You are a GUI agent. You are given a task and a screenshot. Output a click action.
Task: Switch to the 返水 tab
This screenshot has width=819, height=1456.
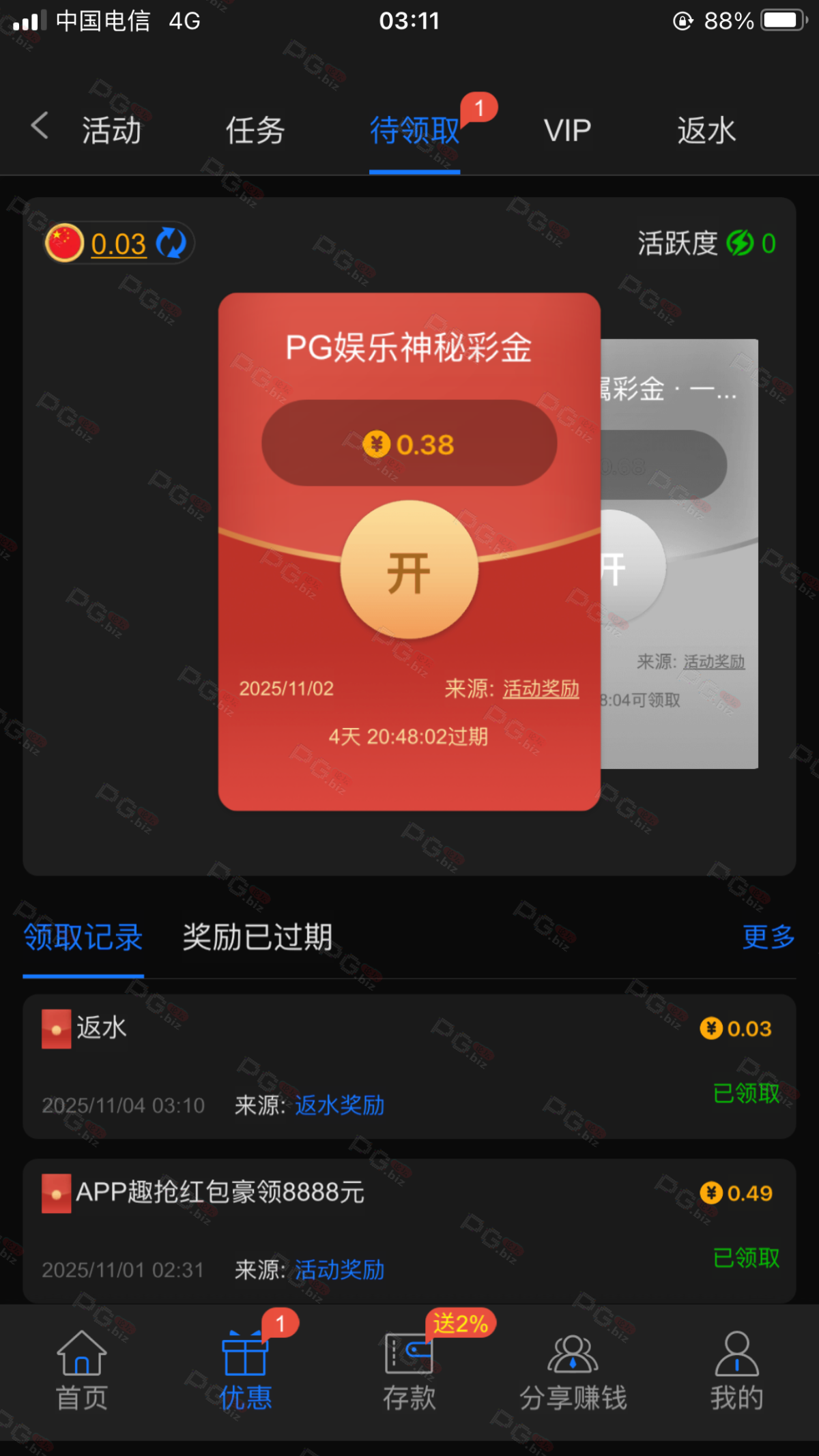coord(706,130)
